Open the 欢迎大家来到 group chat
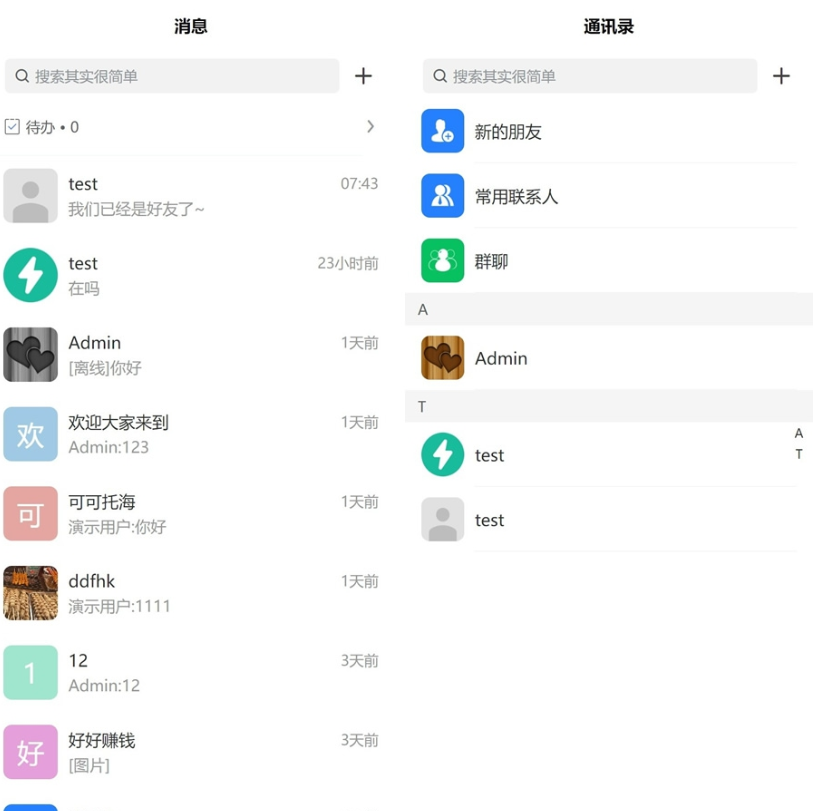 [x=190, y=434]
